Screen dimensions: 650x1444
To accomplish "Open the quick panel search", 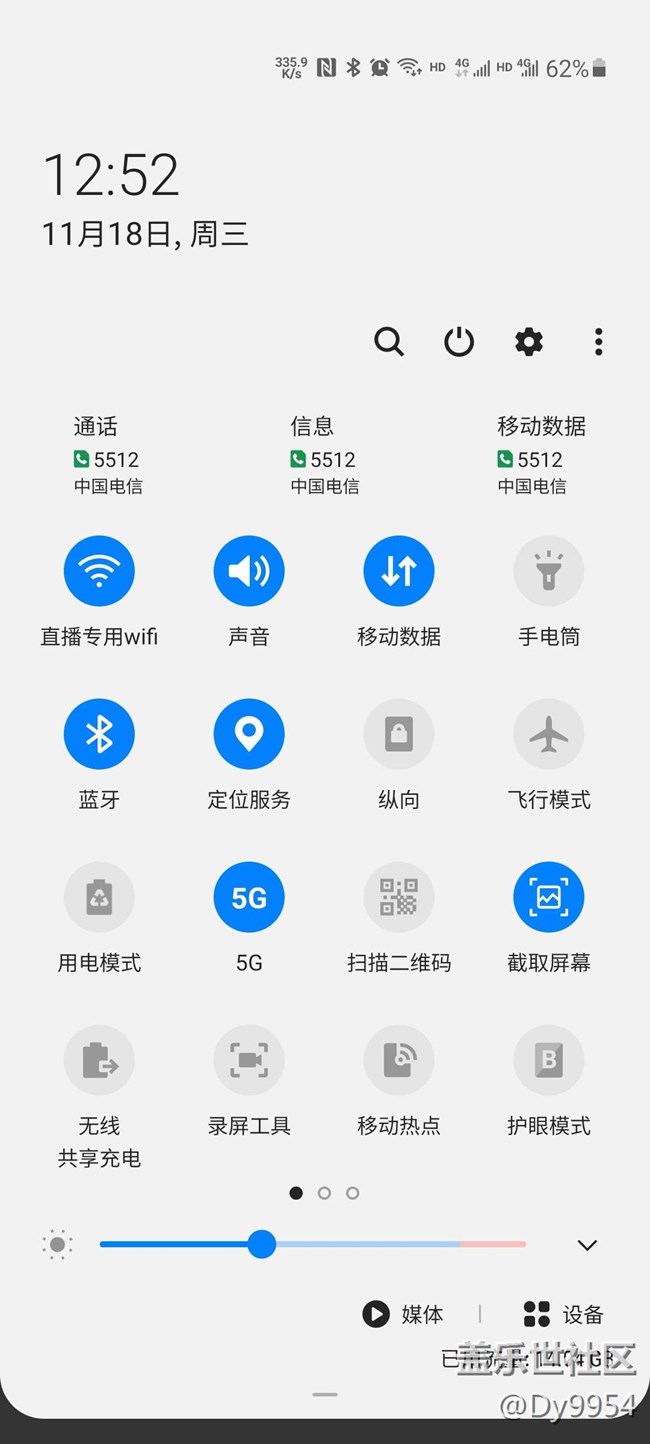I will pyautogui.click(x=389, y=342).
